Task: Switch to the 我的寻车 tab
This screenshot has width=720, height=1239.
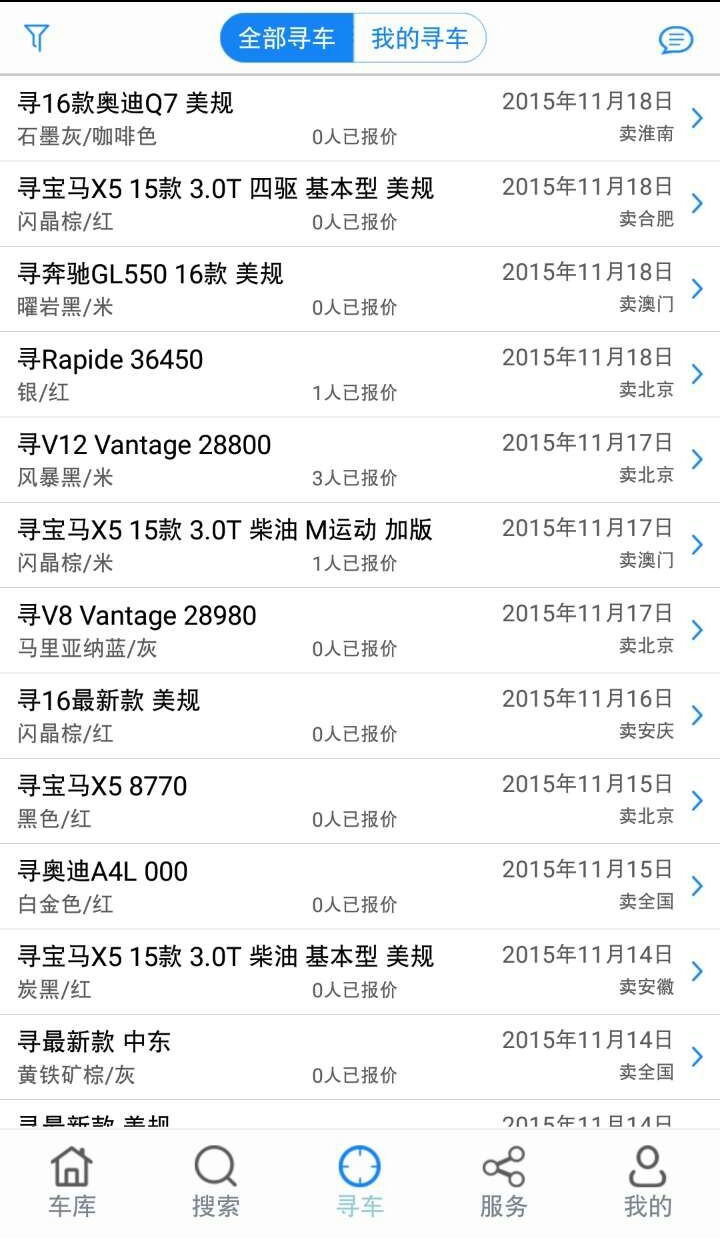Action: pyautogui.click(x=419, y=39)
